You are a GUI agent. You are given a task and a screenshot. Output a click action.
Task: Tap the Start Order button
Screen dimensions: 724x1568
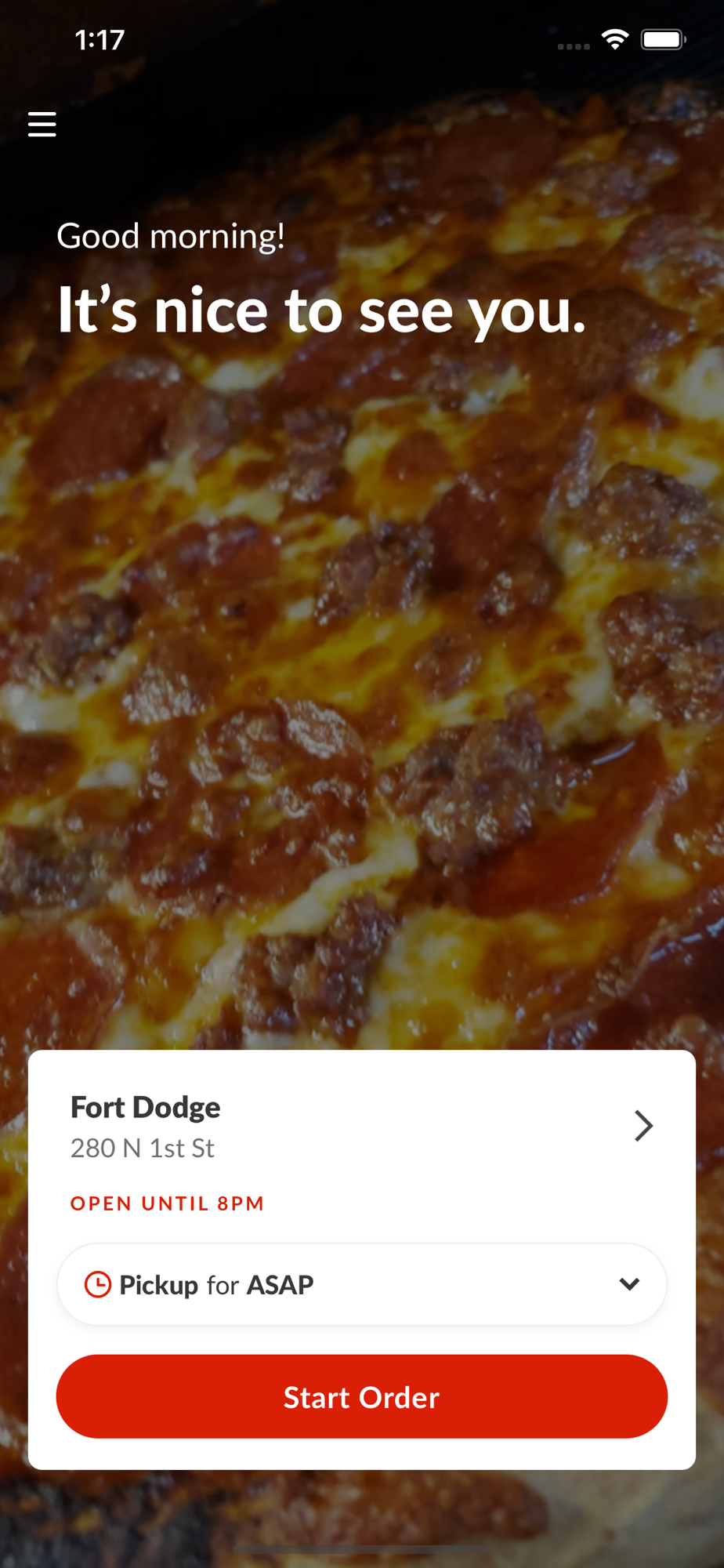362,1397
